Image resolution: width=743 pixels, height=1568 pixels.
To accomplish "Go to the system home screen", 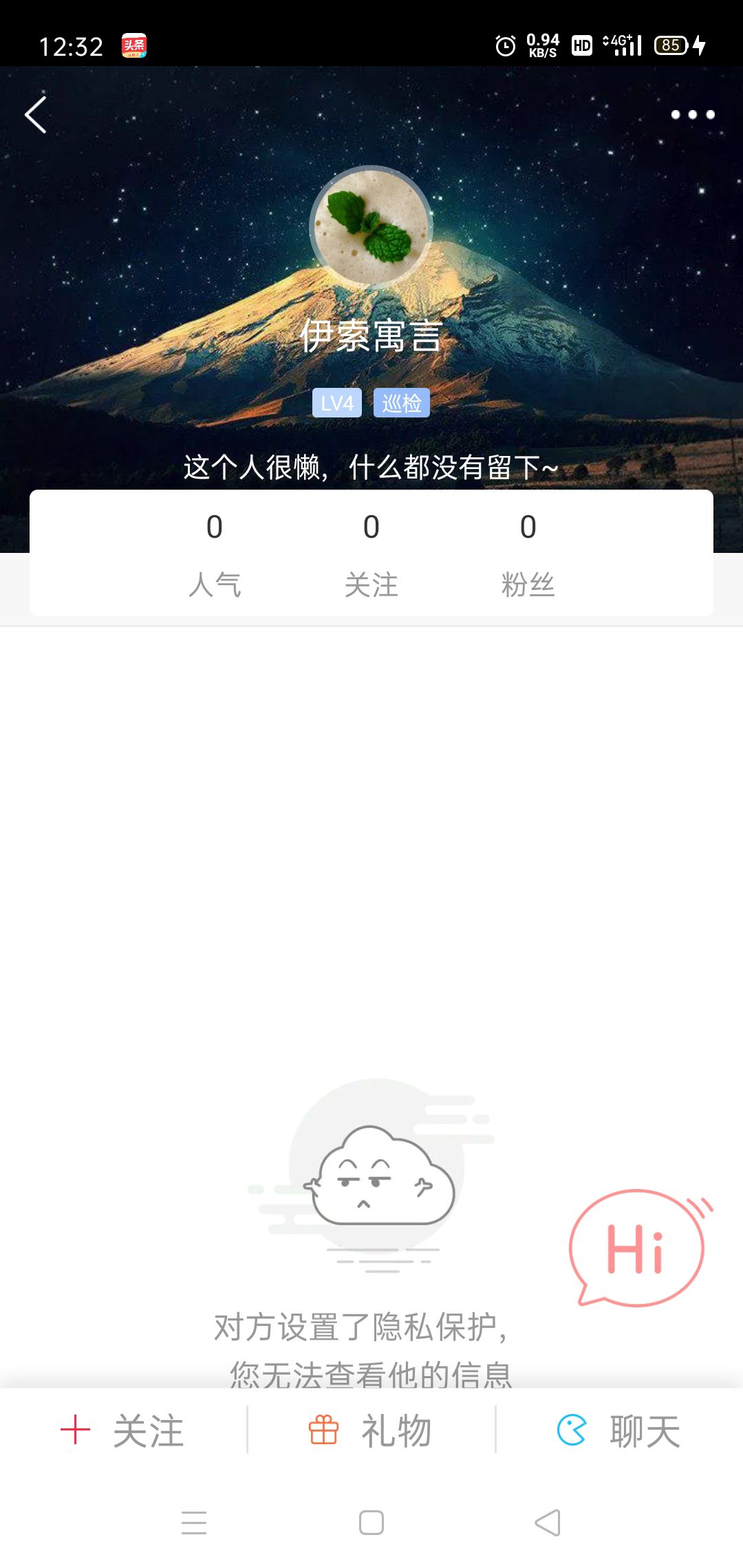I will (371, 1523).
